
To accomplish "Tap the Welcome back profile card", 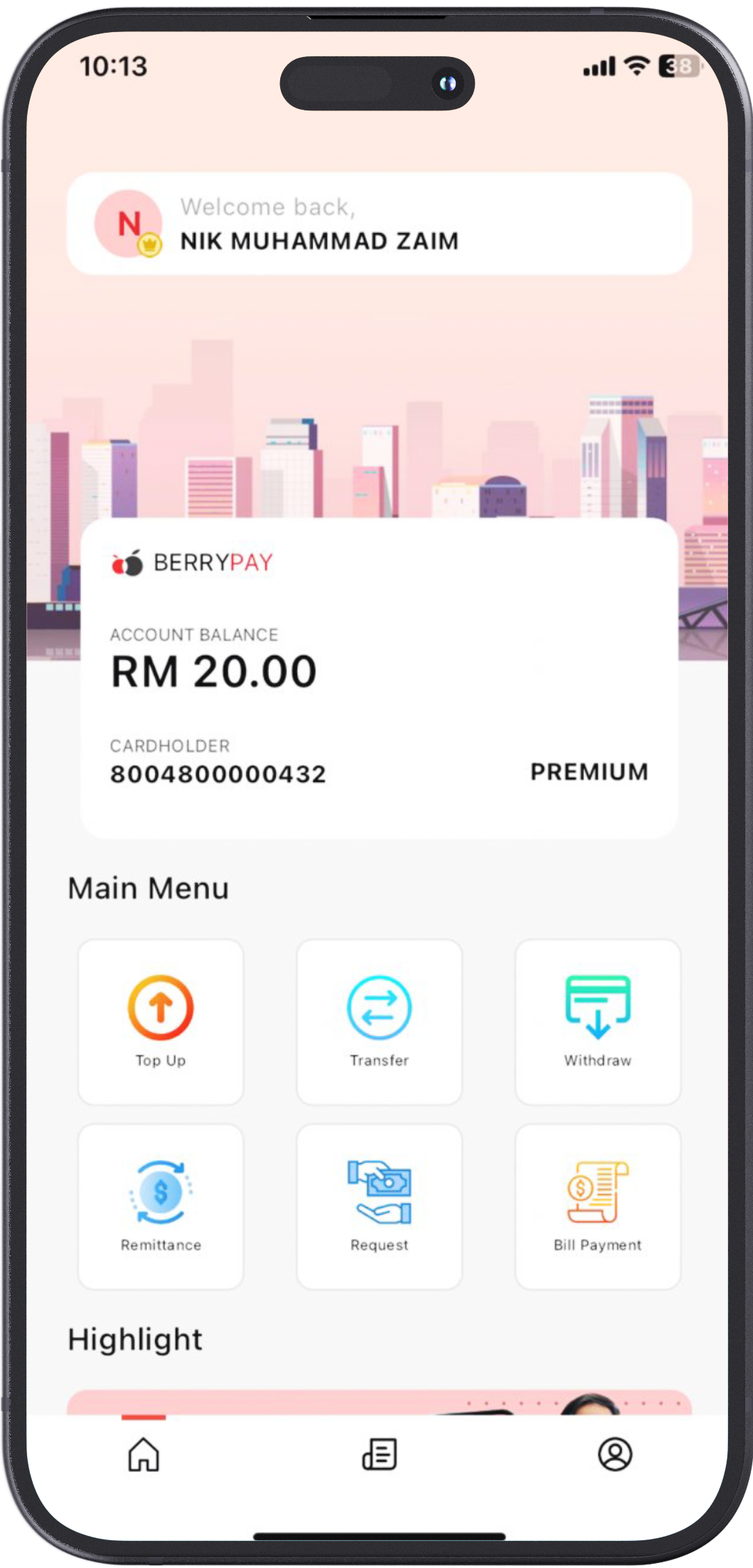I will 379,224.
